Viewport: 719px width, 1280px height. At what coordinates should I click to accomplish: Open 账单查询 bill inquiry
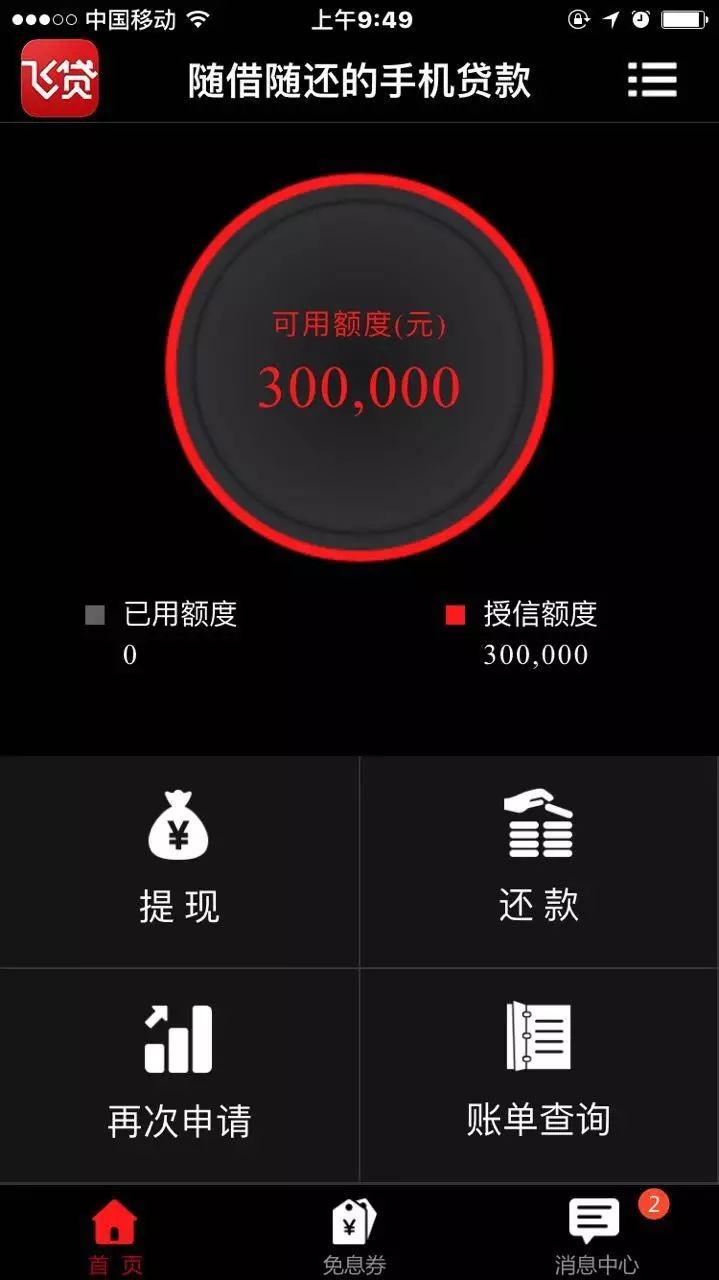pyautogui.click(x=540, y=1076)
